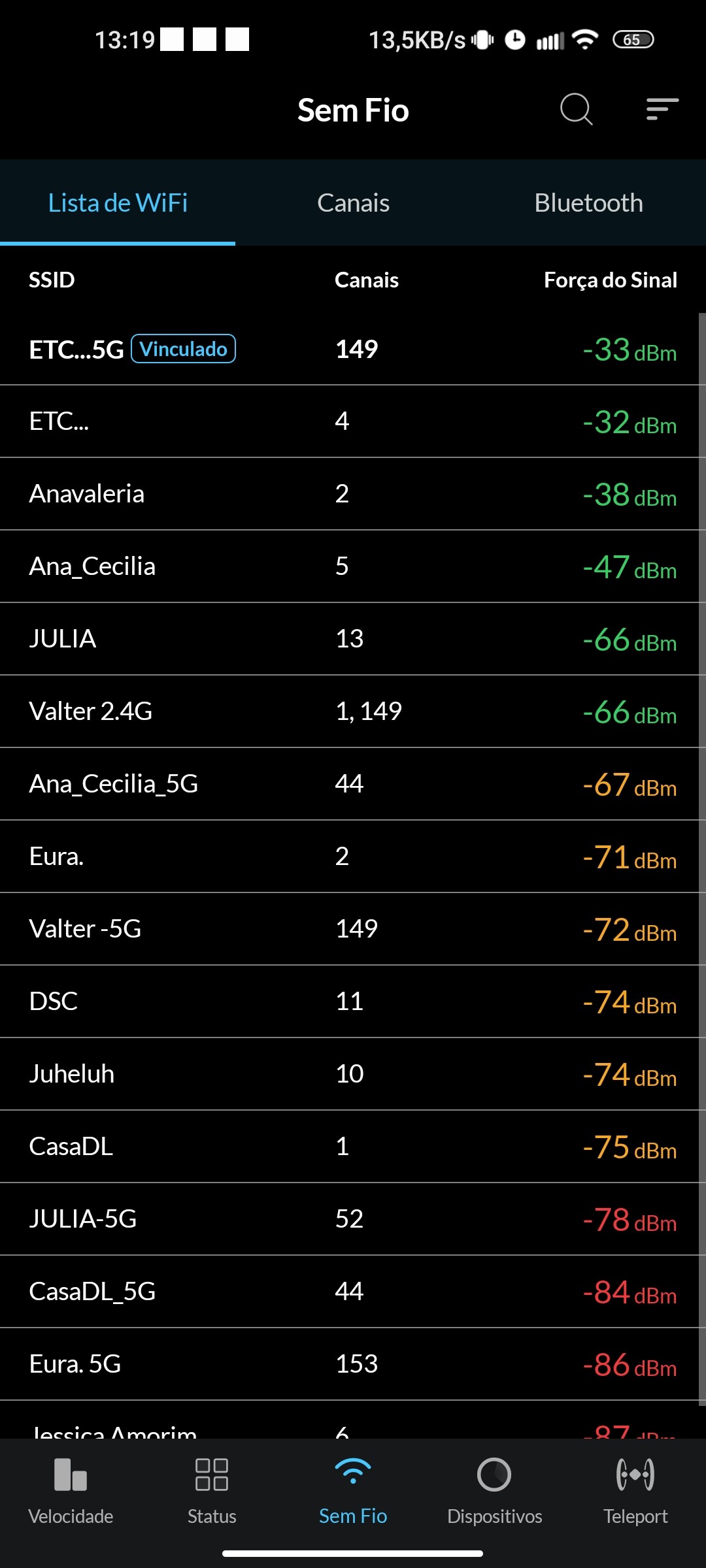
Task: Open the Valter 2.4G network row
Action: (x=353, y=711)
